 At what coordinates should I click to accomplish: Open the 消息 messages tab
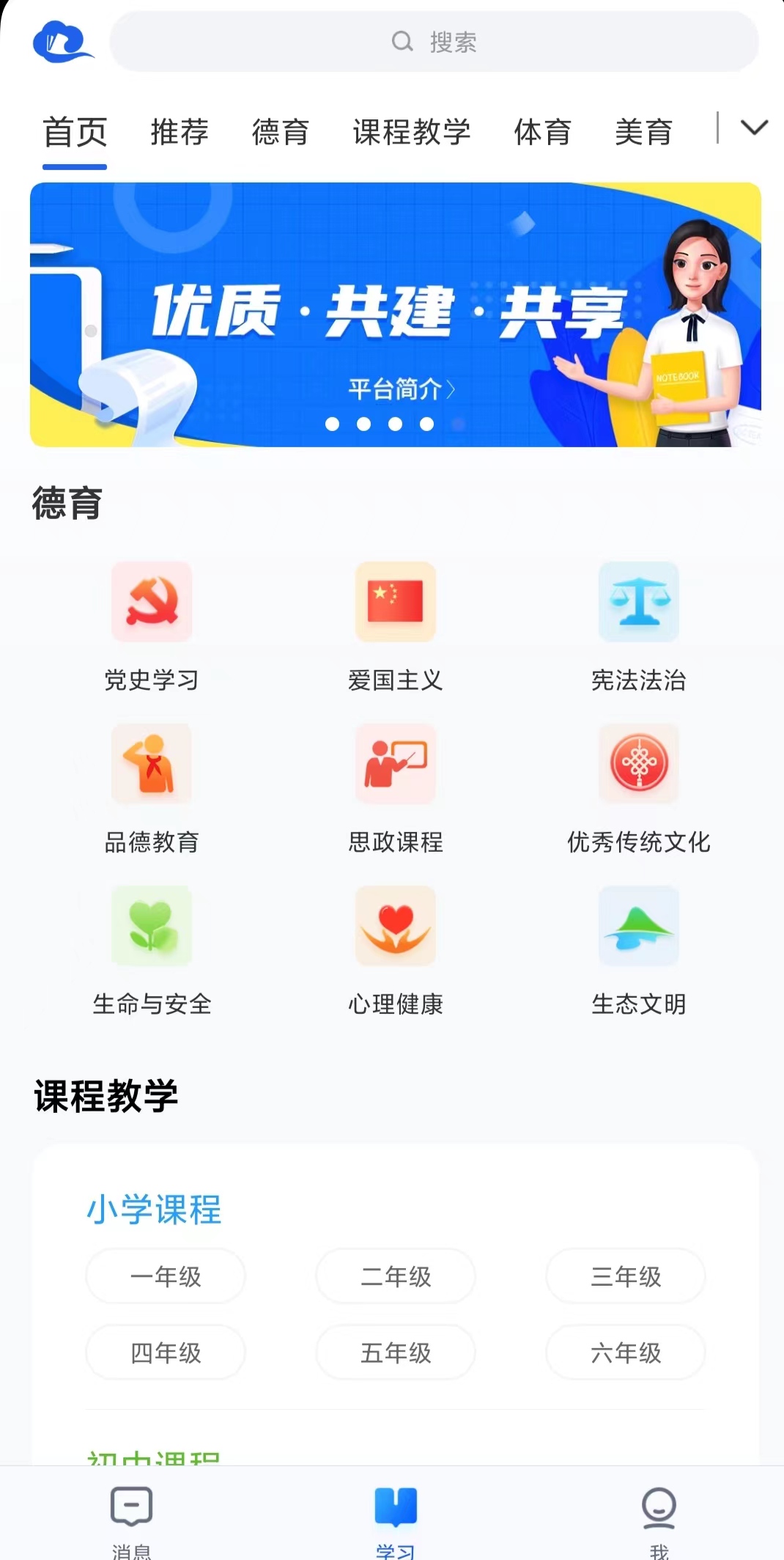point(130,1517)
